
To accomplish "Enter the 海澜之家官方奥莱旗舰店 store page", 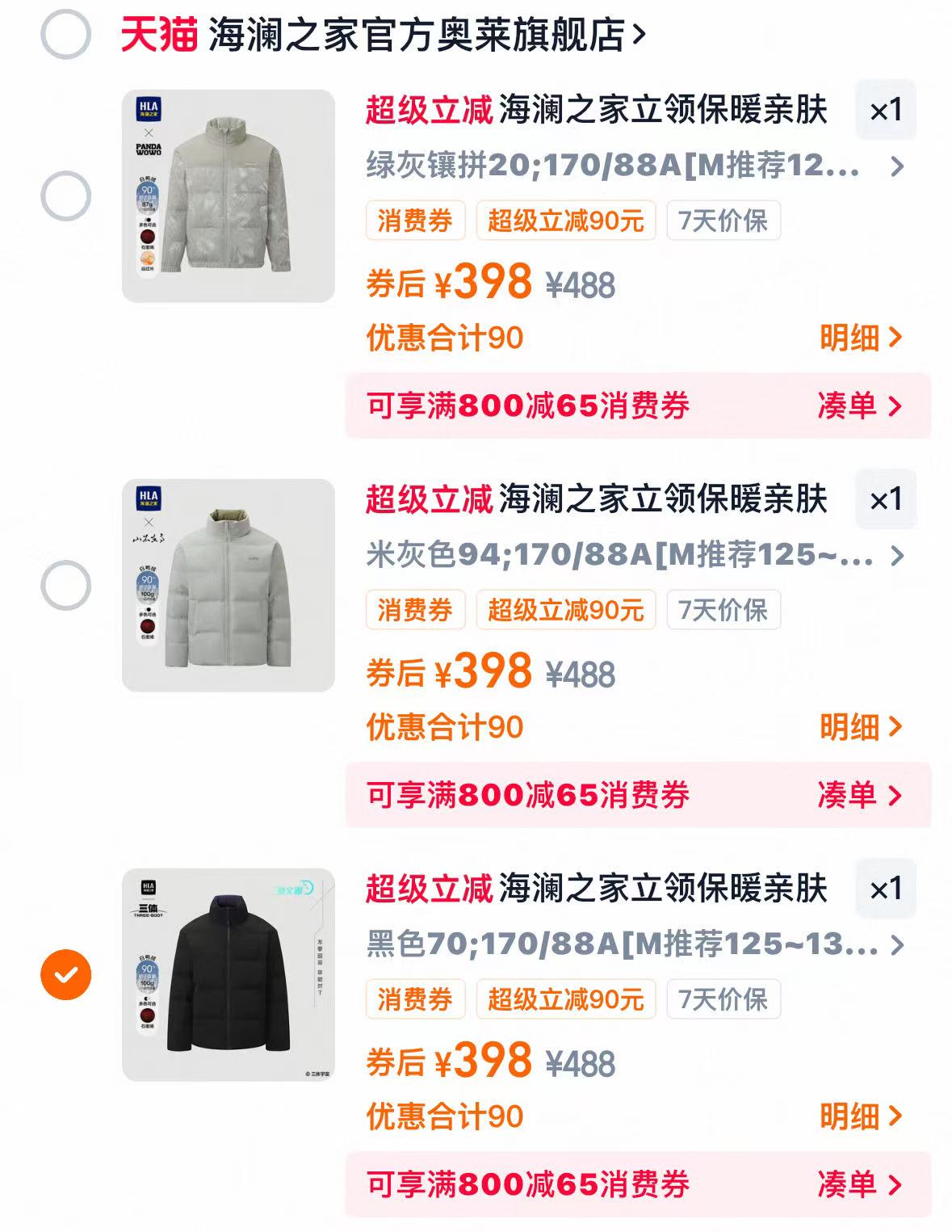I will [420, 32].
